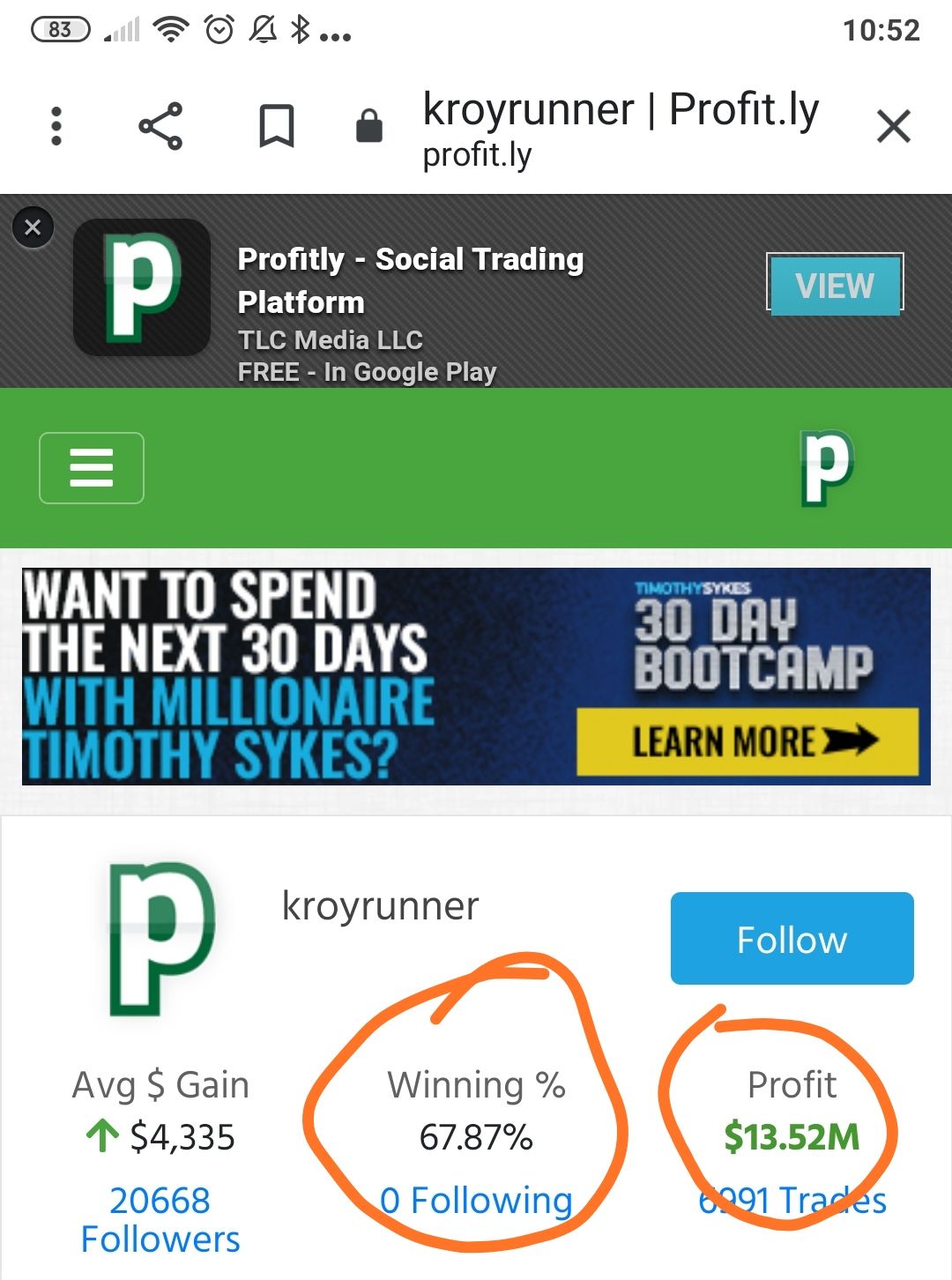This screenshot has width=952, height=1280.
Task: Tap VIEW on the Profitly app banner
Action: point(835,284)
